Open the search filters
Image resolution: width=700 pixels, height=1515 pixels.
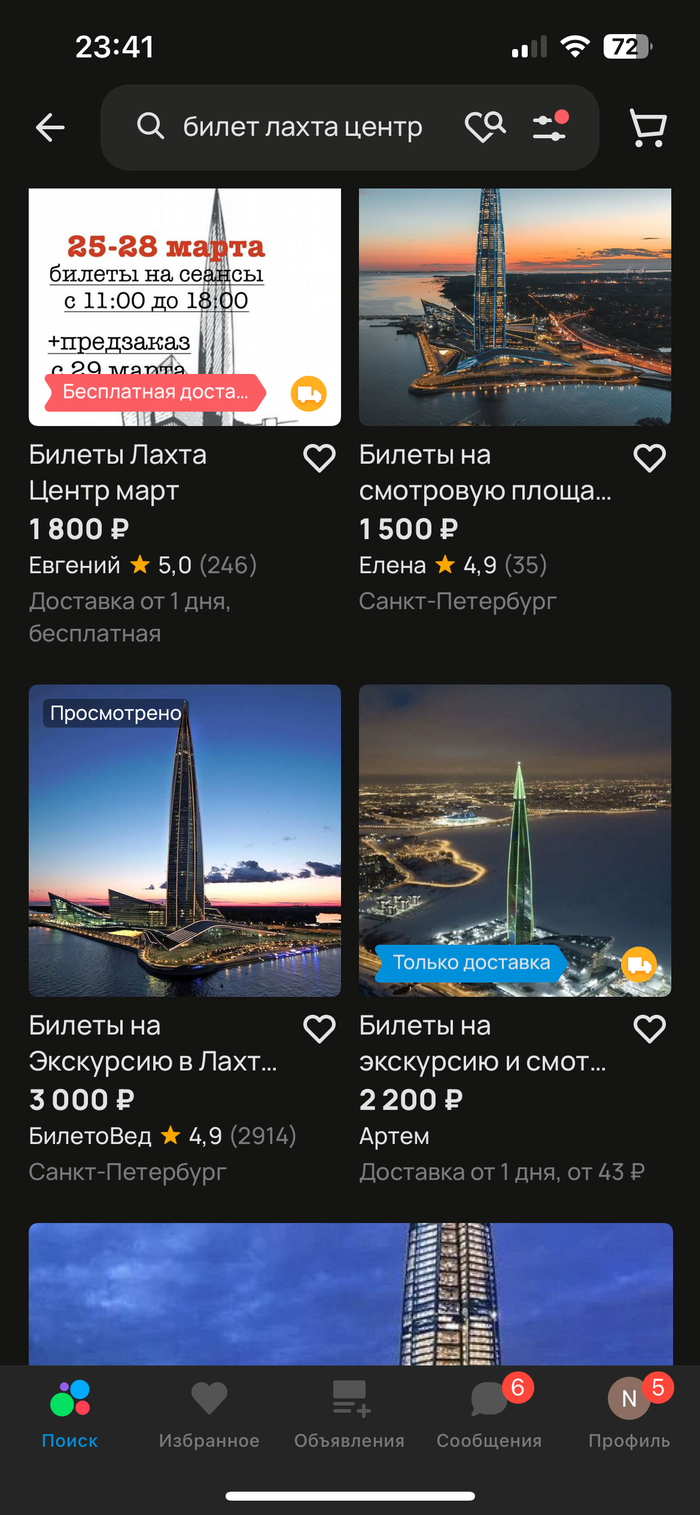[550, 127]
